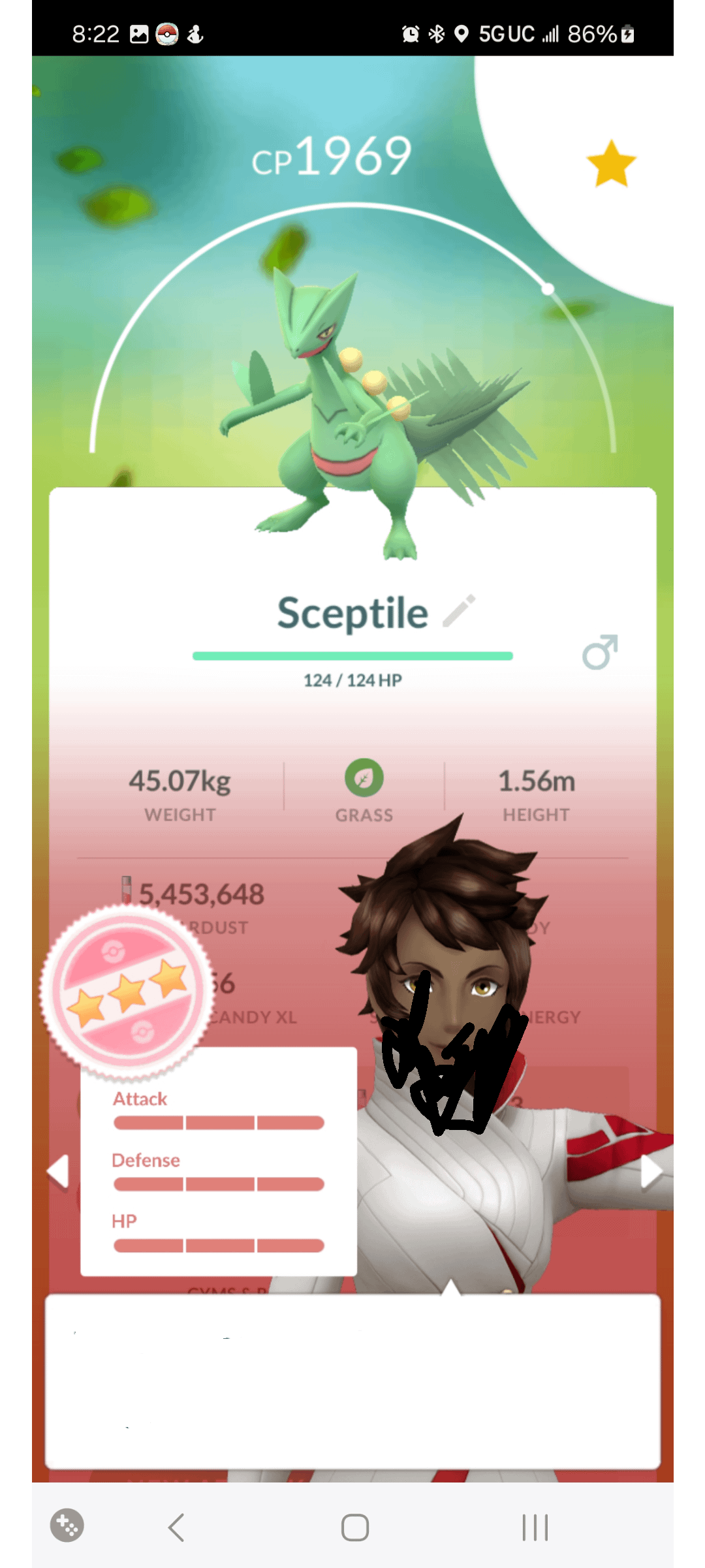Toggle the favorite star for Sceptile
This screenshot has width=705, height=1568.
coord(611,164)
